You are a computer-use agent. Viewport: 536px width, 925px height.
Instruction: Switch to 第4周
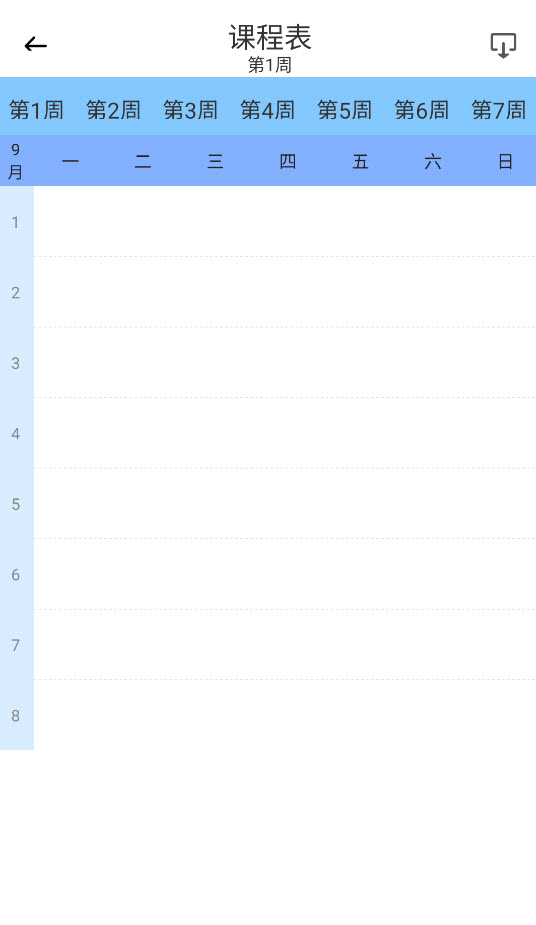tap(268, 110)
